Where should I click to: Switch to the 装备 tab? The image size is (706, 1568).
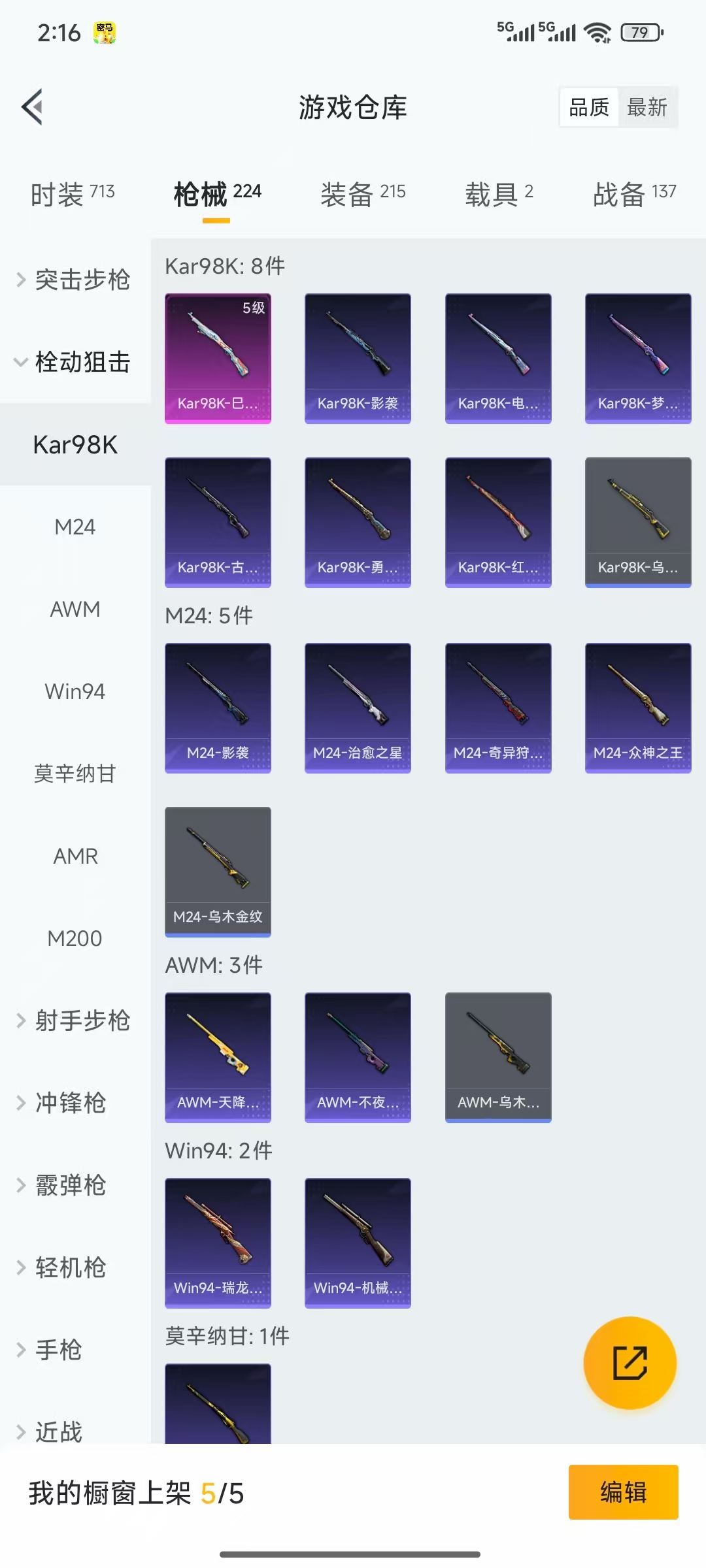(363, 193)
